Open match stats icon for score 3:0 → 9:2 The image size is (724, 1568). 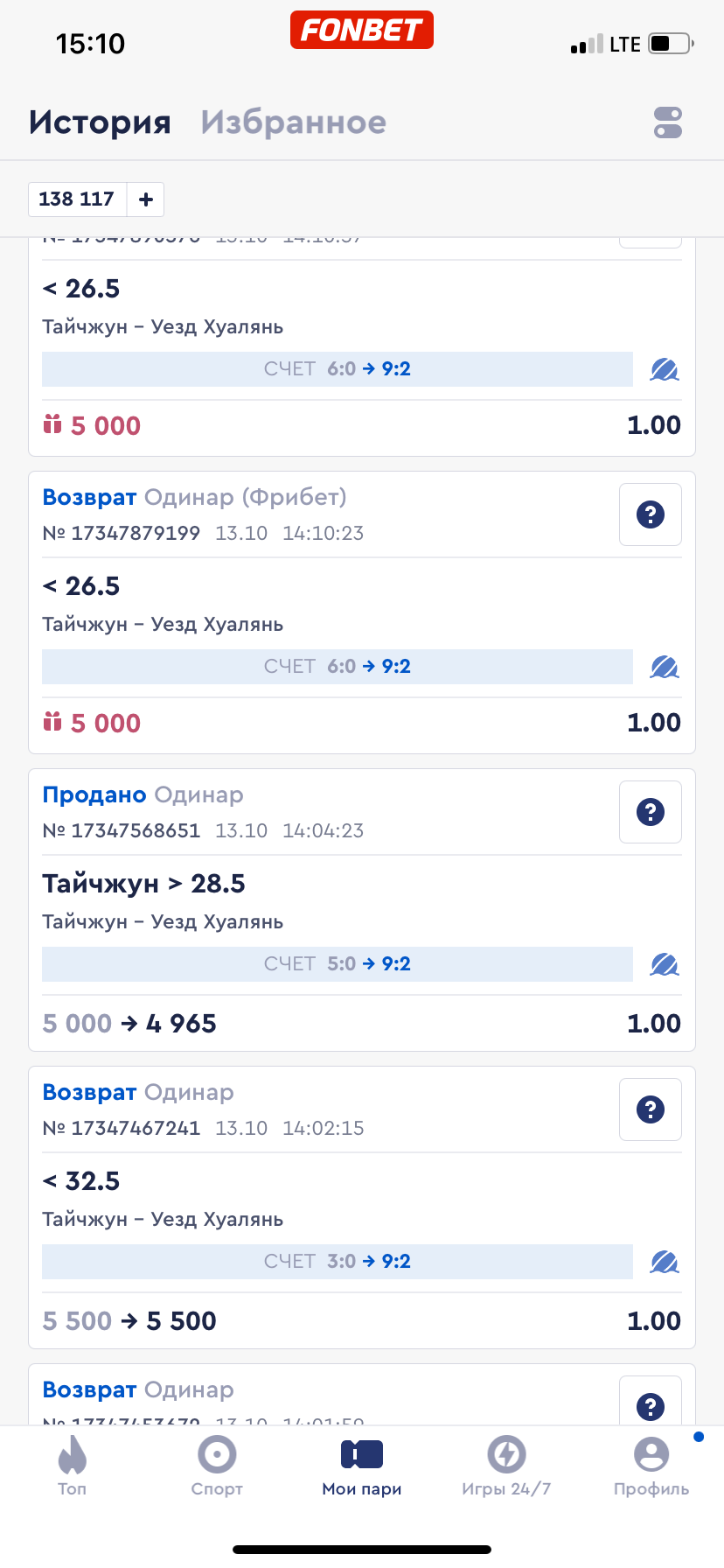(x=665, y=1262)
